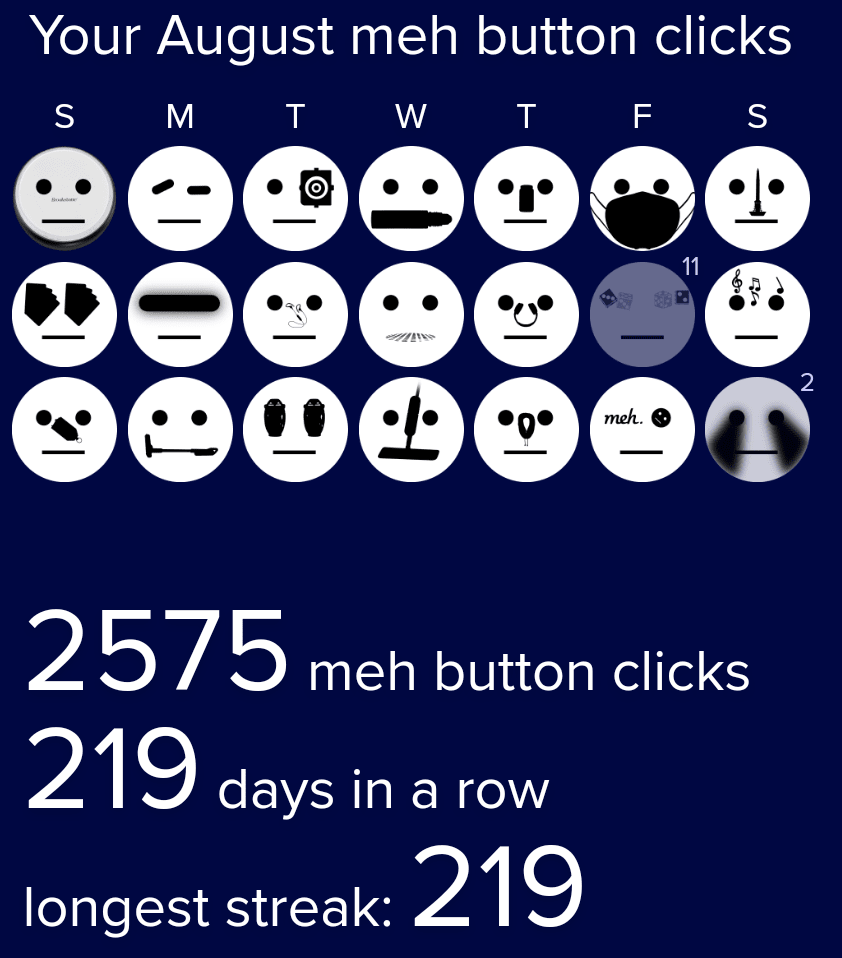This screenshot has width=842, height=958.
Task: Open the face wearing a black mask
Action: pyautogui.click(x=642, y=198)
